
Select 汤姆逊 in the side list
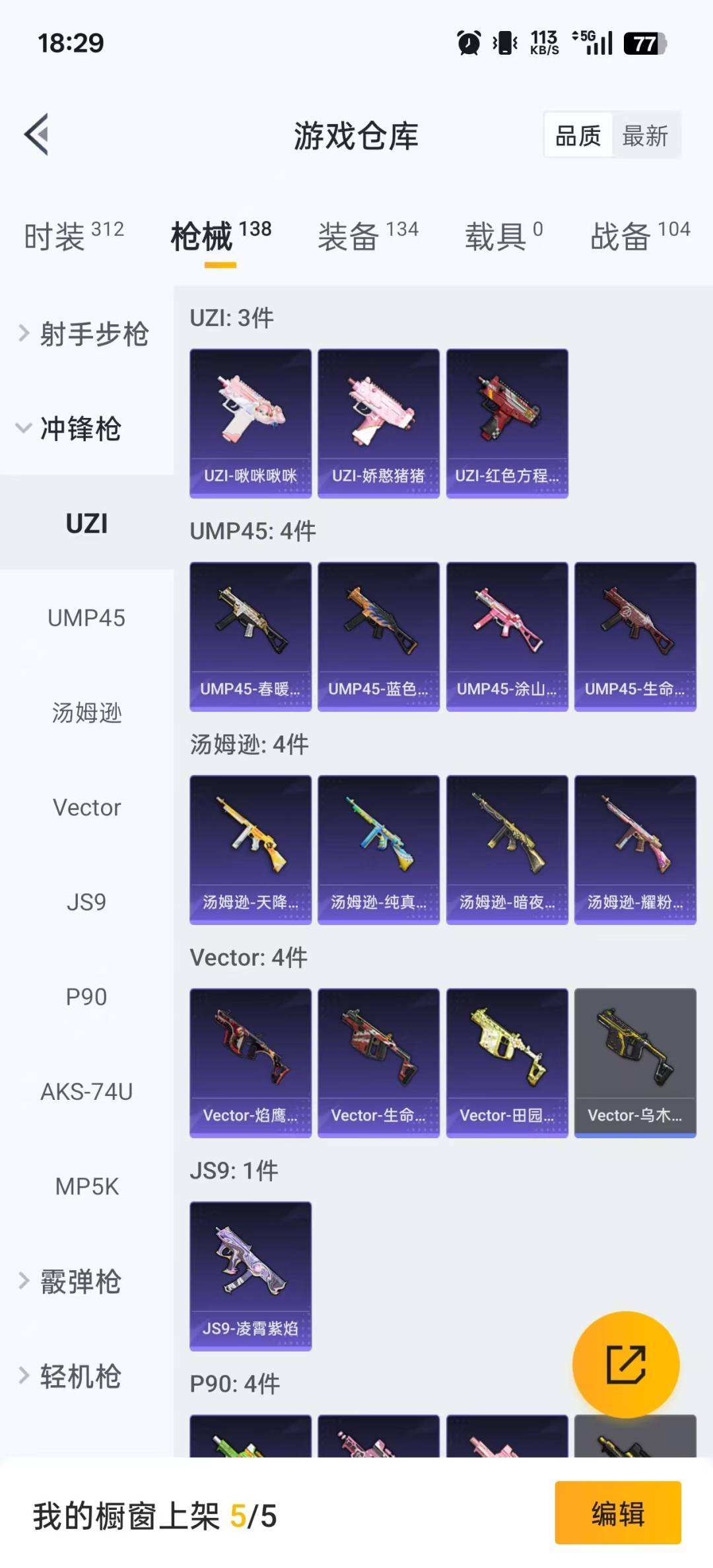tap(86, 713)
